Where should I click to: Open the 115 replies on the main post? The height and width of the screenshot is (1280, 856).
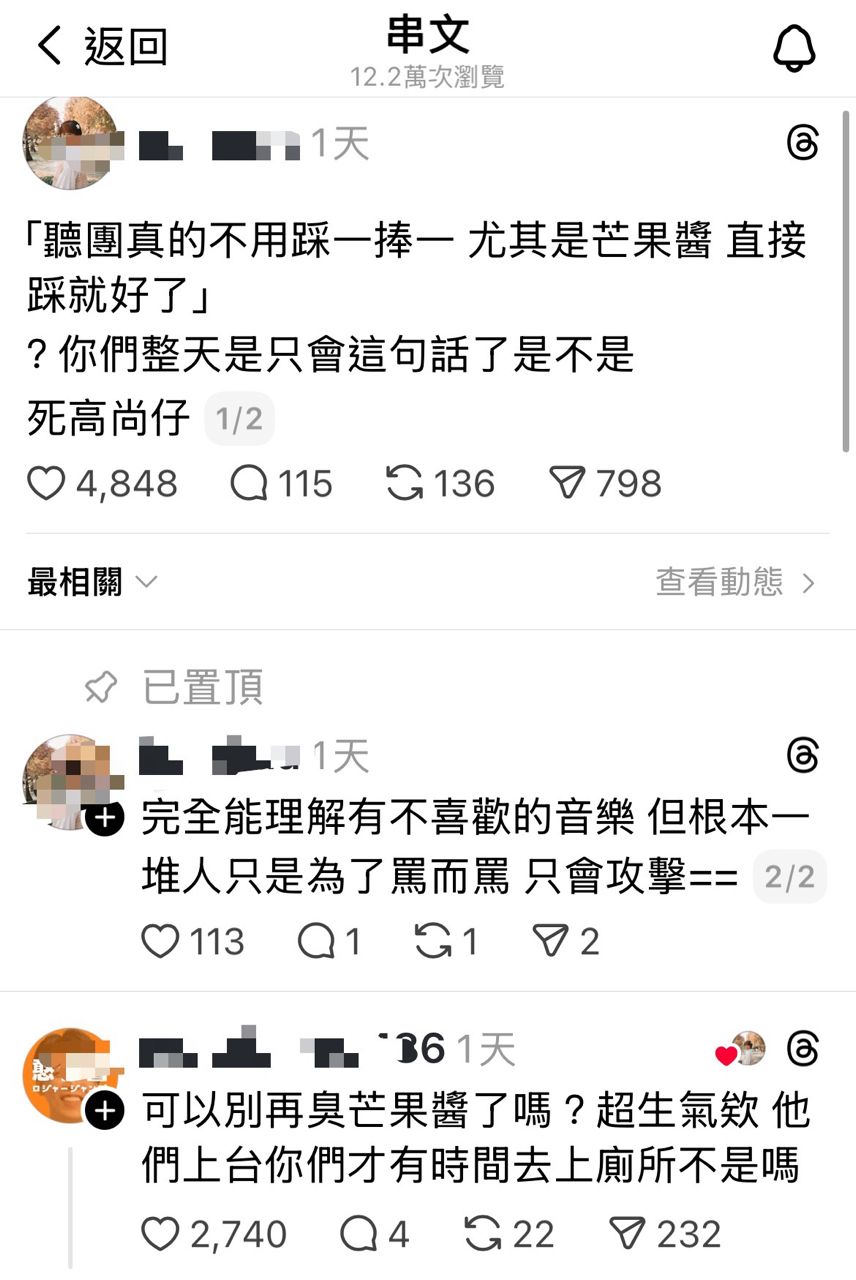click(249, 484)
